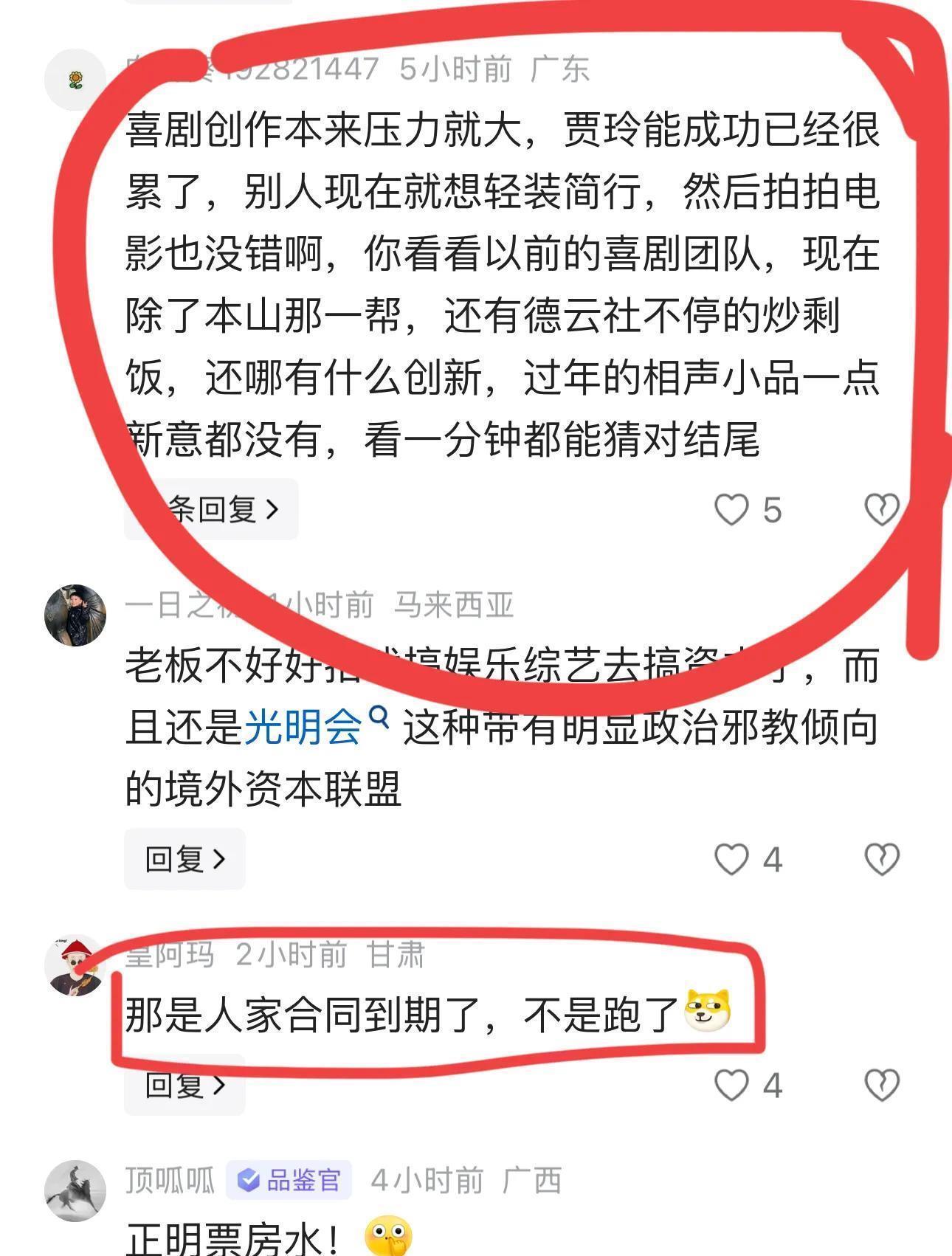
Task: Open 皇阿玛's profile avatar
Action: (x=75, y=965)
